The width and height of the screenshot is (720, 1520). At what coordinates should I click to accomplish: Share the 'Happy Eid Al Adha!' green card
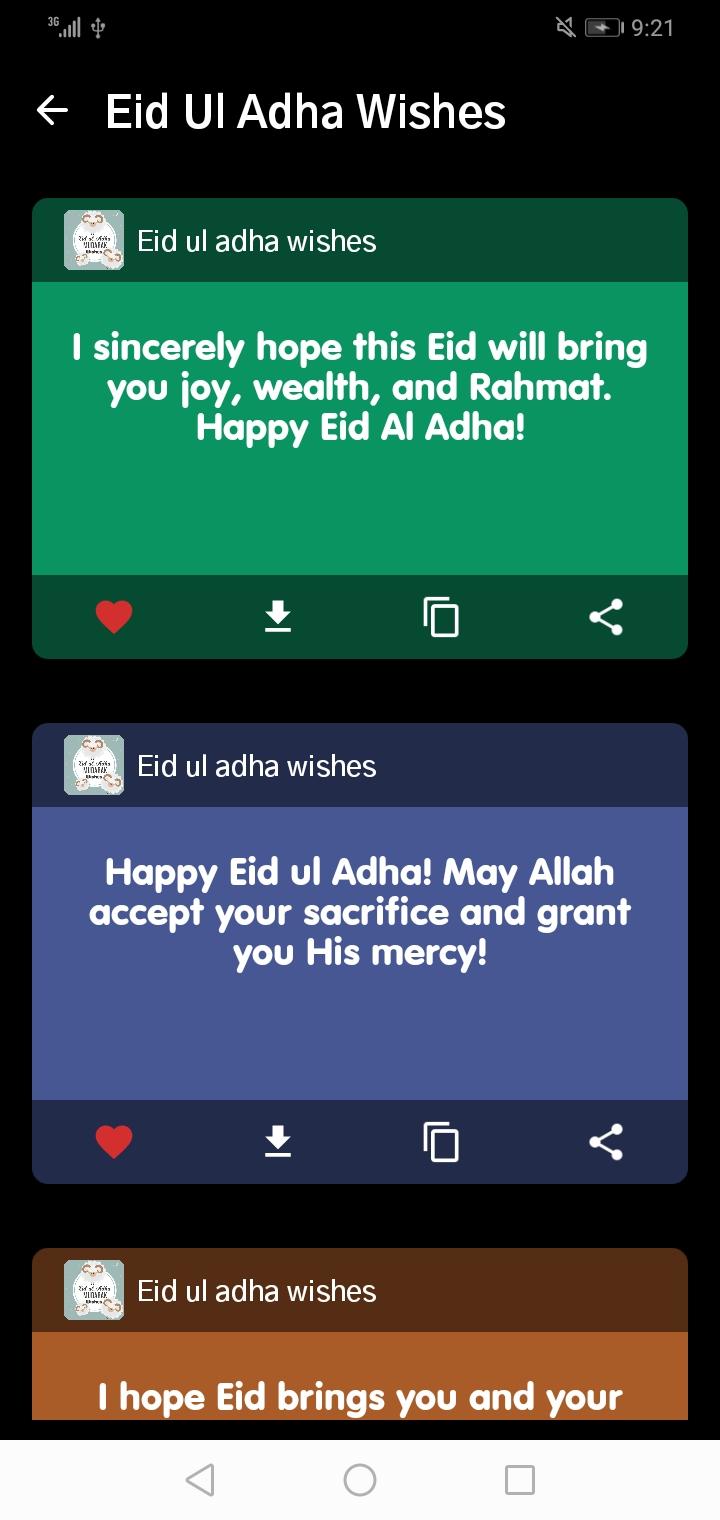click(x=606, y=617)
